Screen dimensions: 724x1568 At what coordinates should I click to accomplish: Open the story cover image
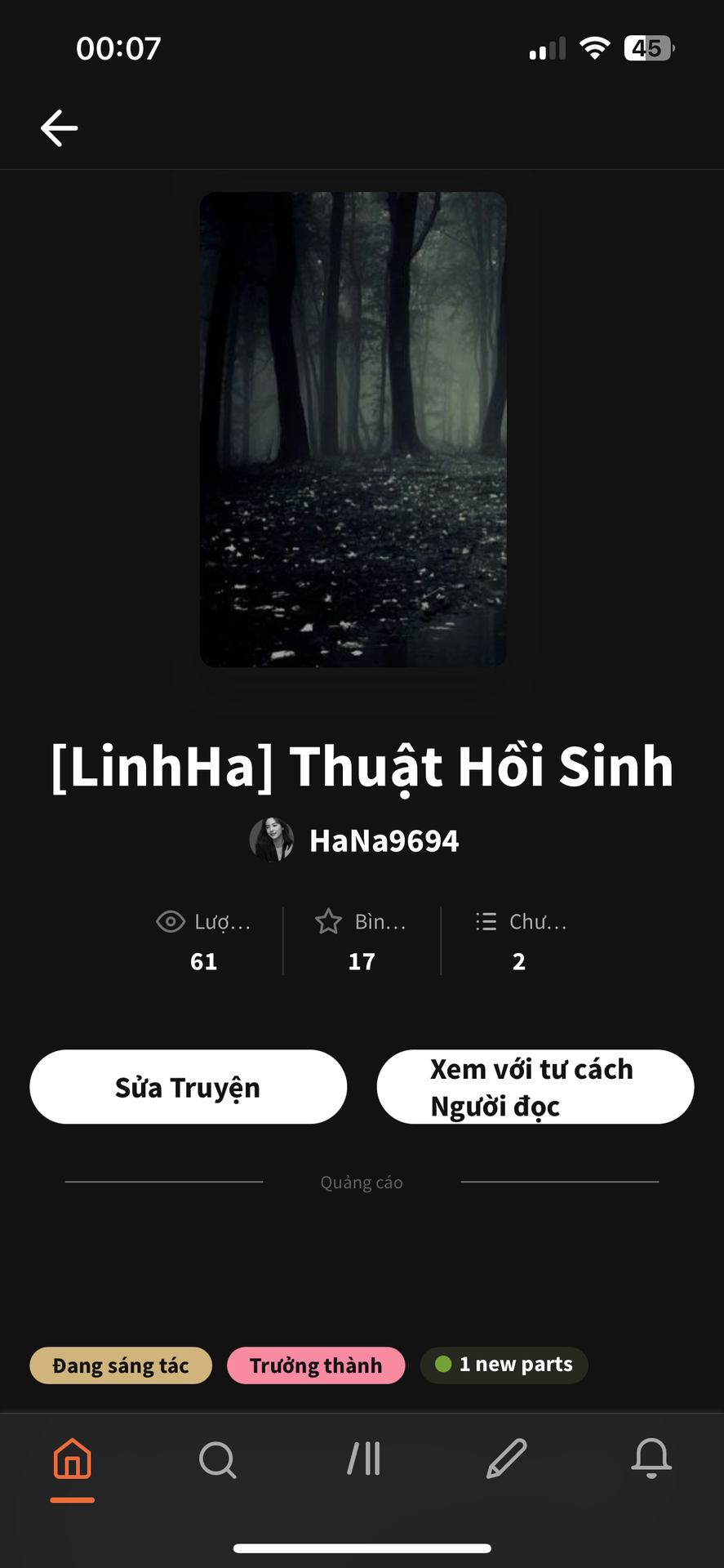(x=353, y=429)
